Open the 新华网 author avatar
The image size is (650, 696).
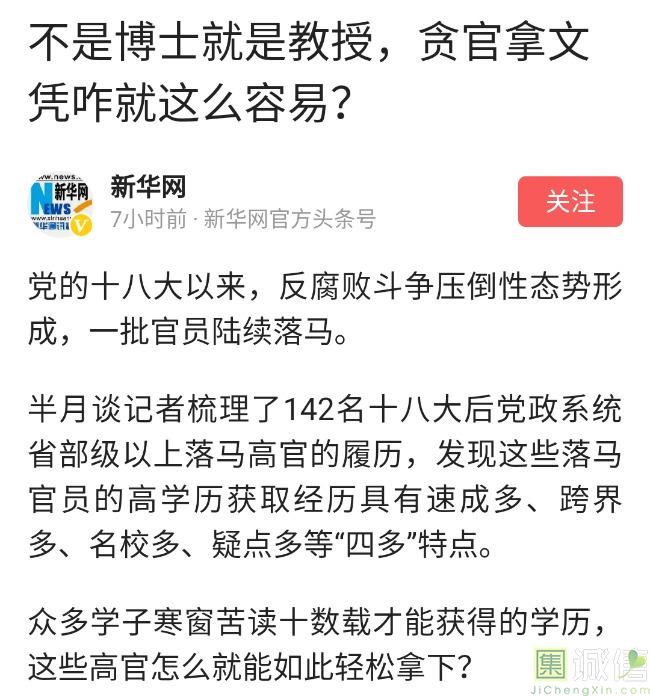(61, 202)
